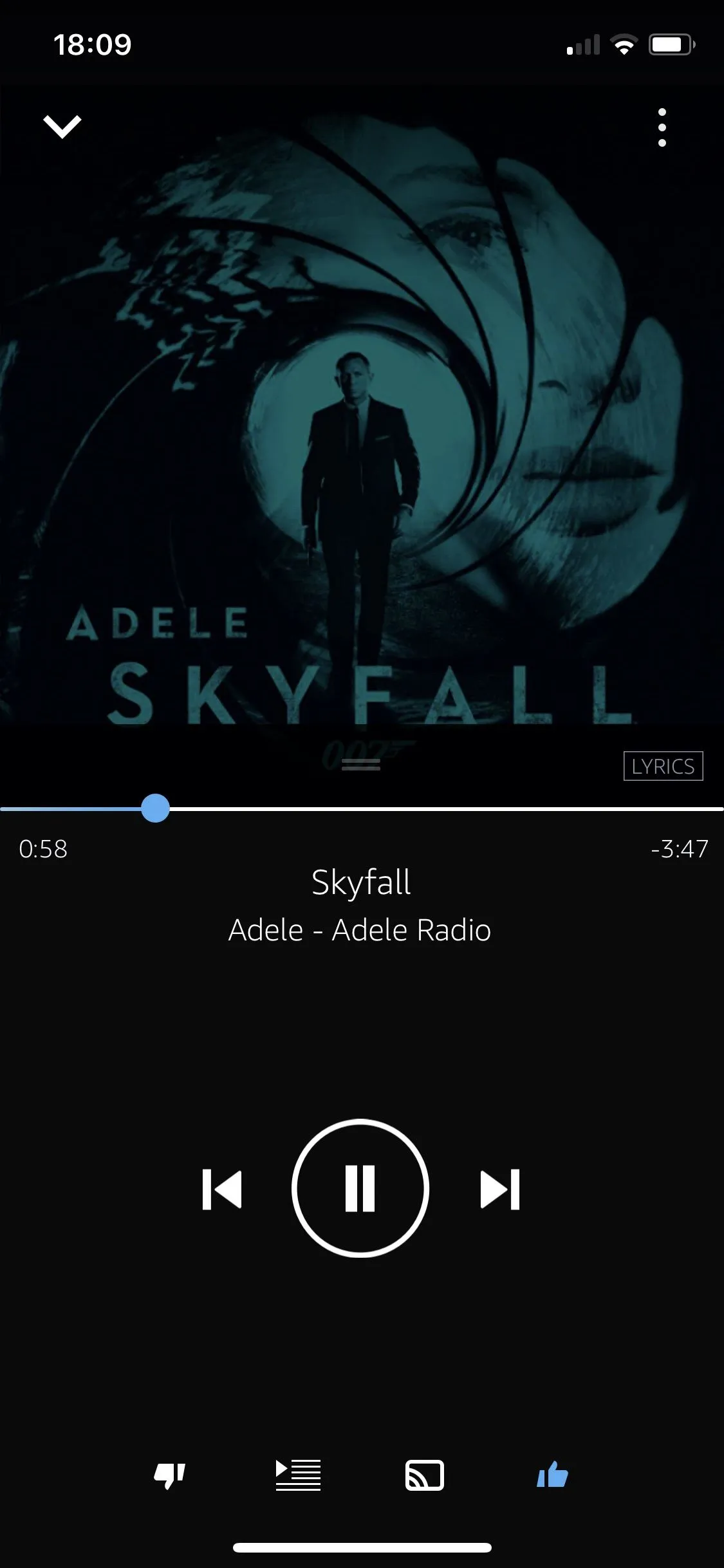Cast music to another device
Screen dimensions: 724x1568
425,1475
